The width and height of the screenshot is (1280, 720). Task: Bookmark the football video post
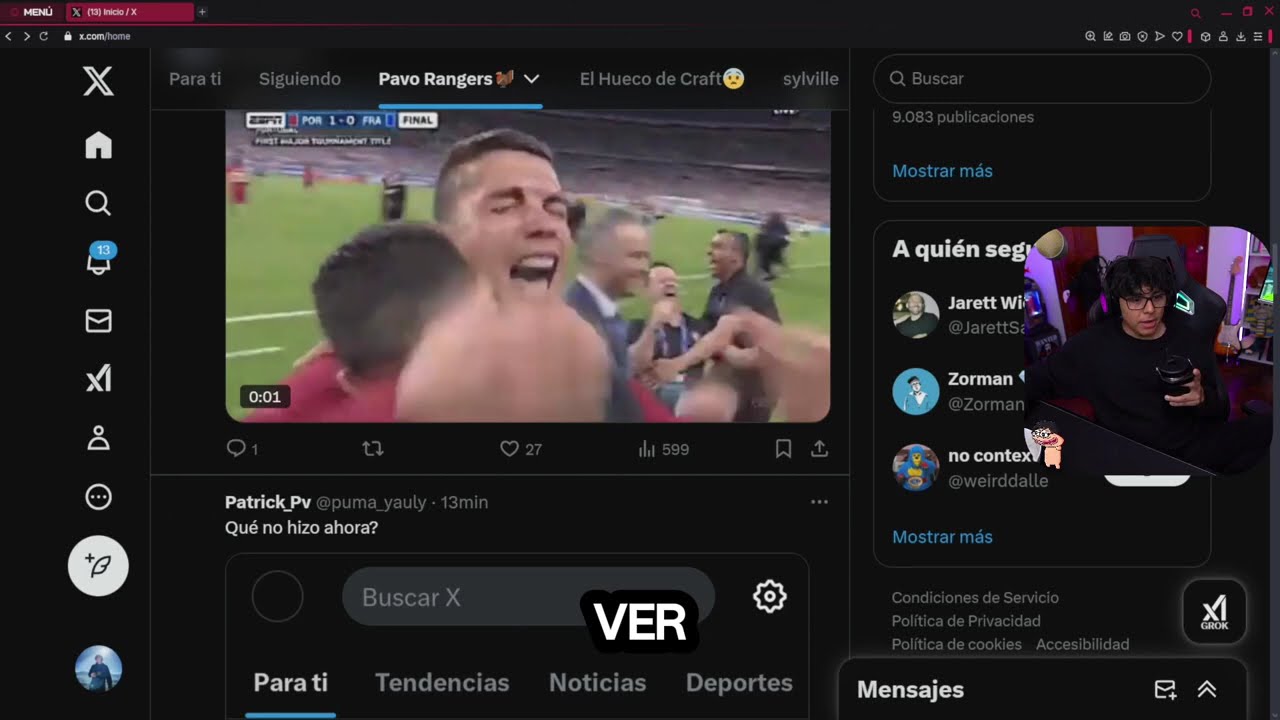click(x=784, y=449)
